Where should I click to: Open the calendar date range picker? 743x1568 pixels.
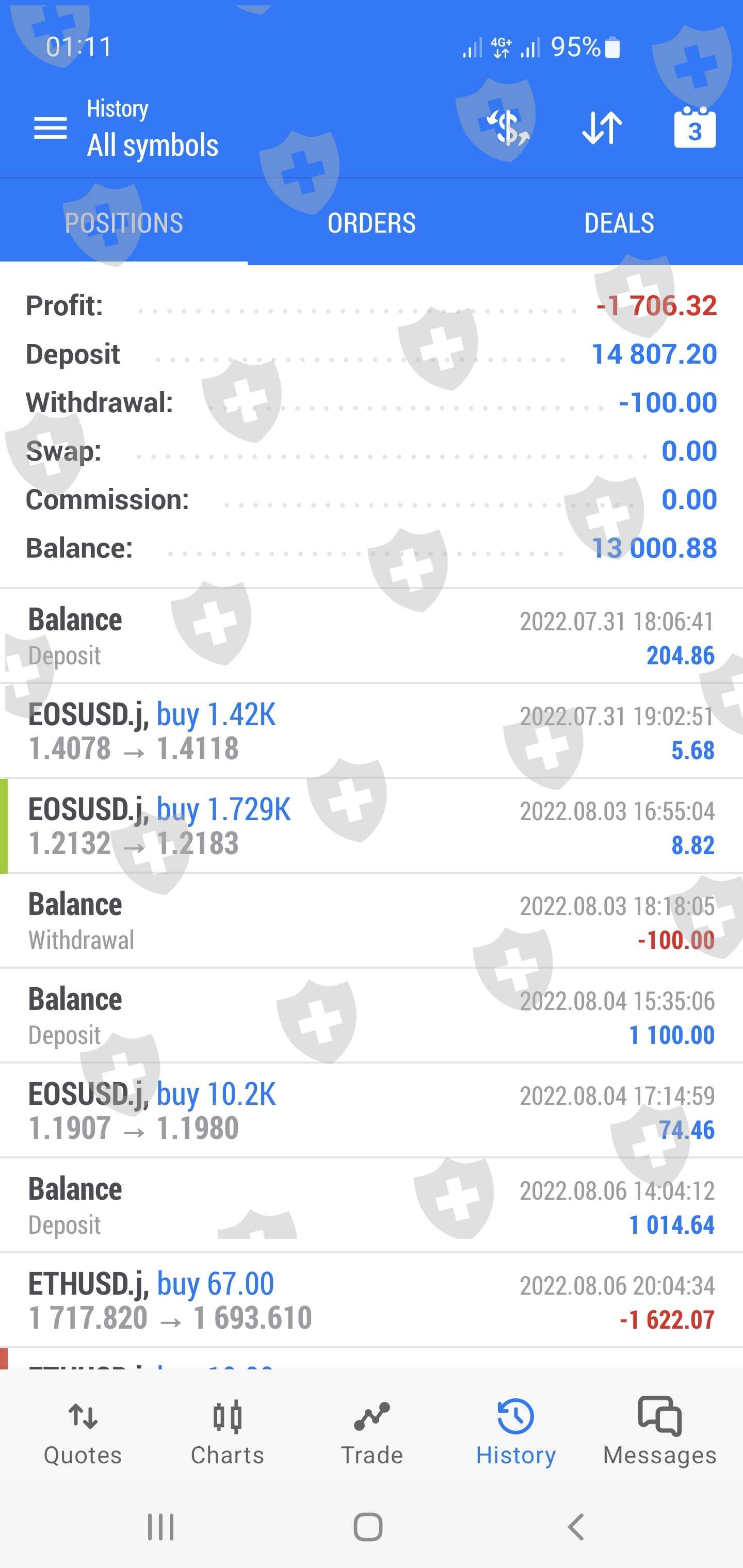click(x=694, y=128)
